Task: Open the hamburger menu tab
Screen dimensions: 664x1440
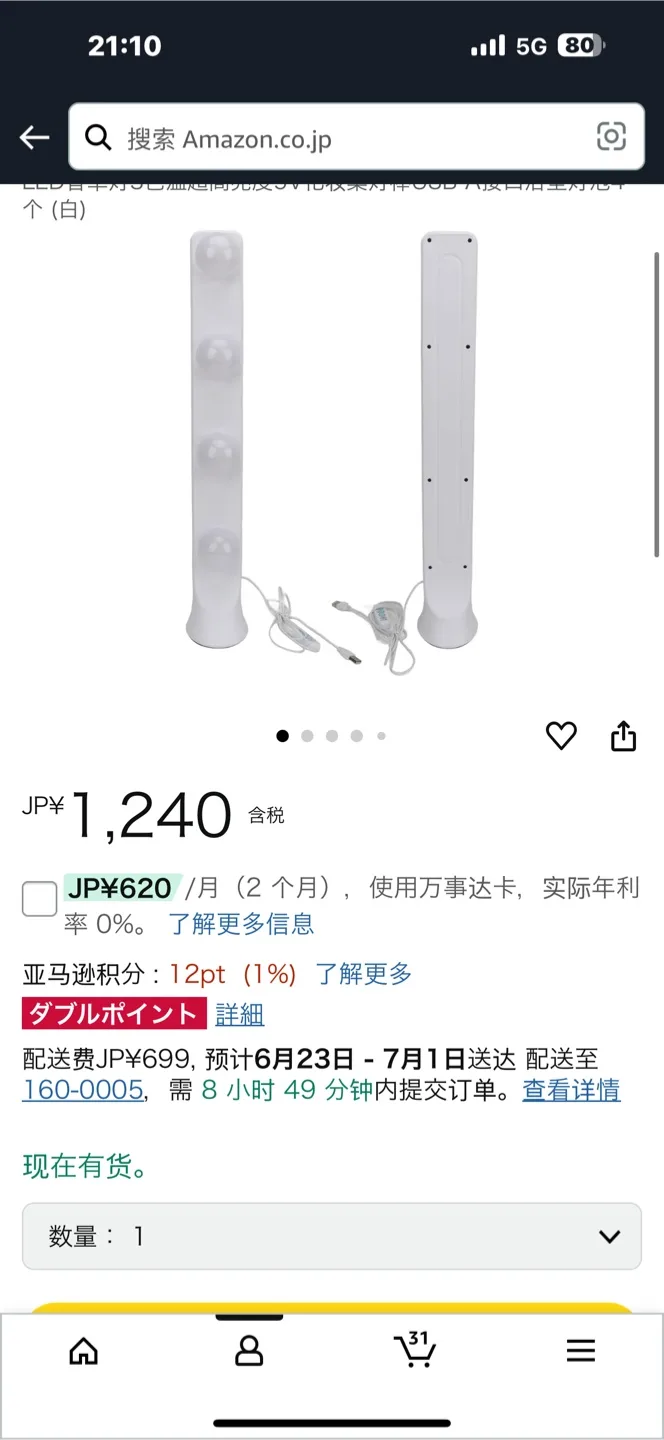Action: (x=580, y=1352)
